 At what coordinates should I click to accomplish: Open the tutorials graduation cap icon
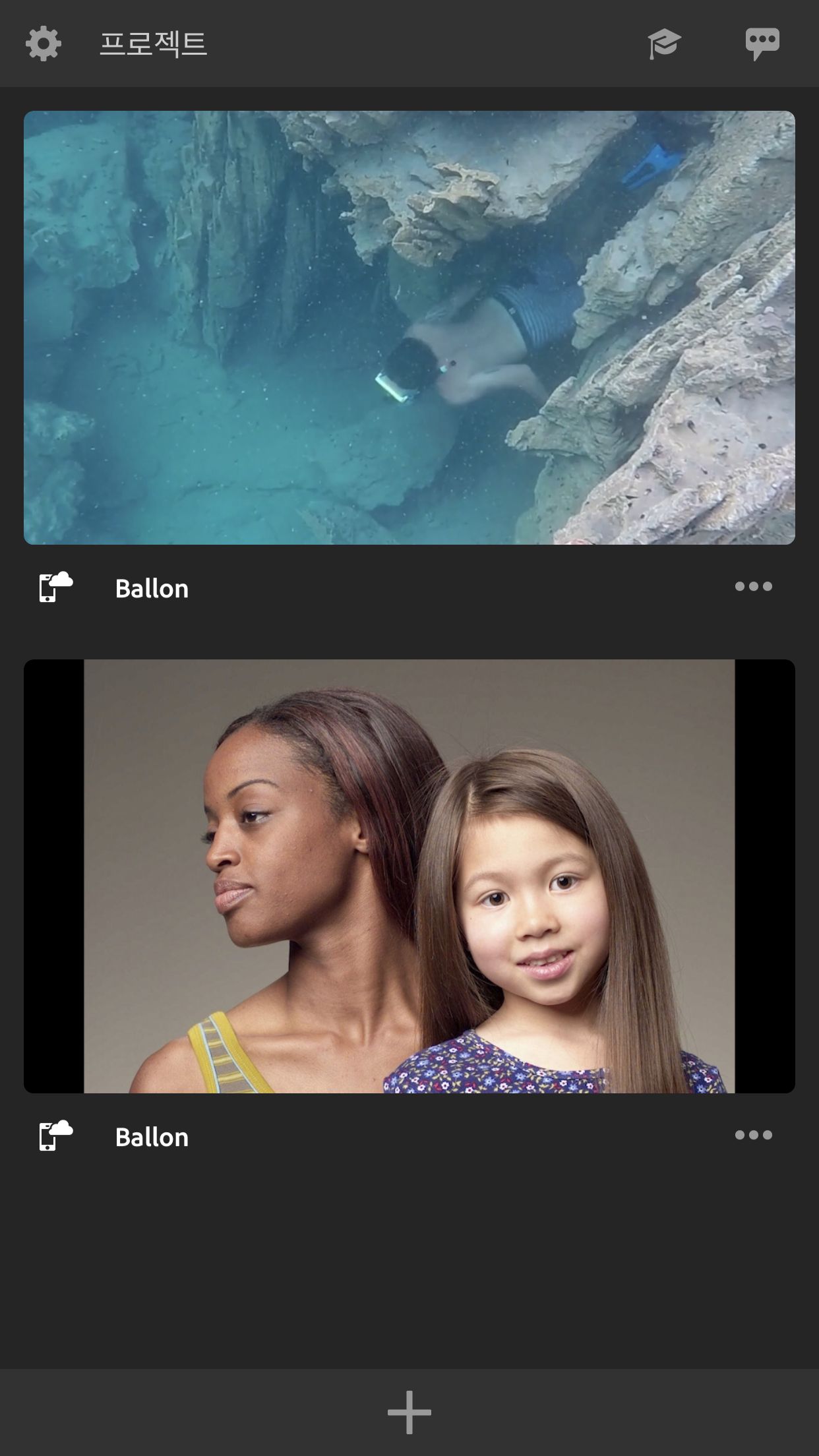point(663,44)
